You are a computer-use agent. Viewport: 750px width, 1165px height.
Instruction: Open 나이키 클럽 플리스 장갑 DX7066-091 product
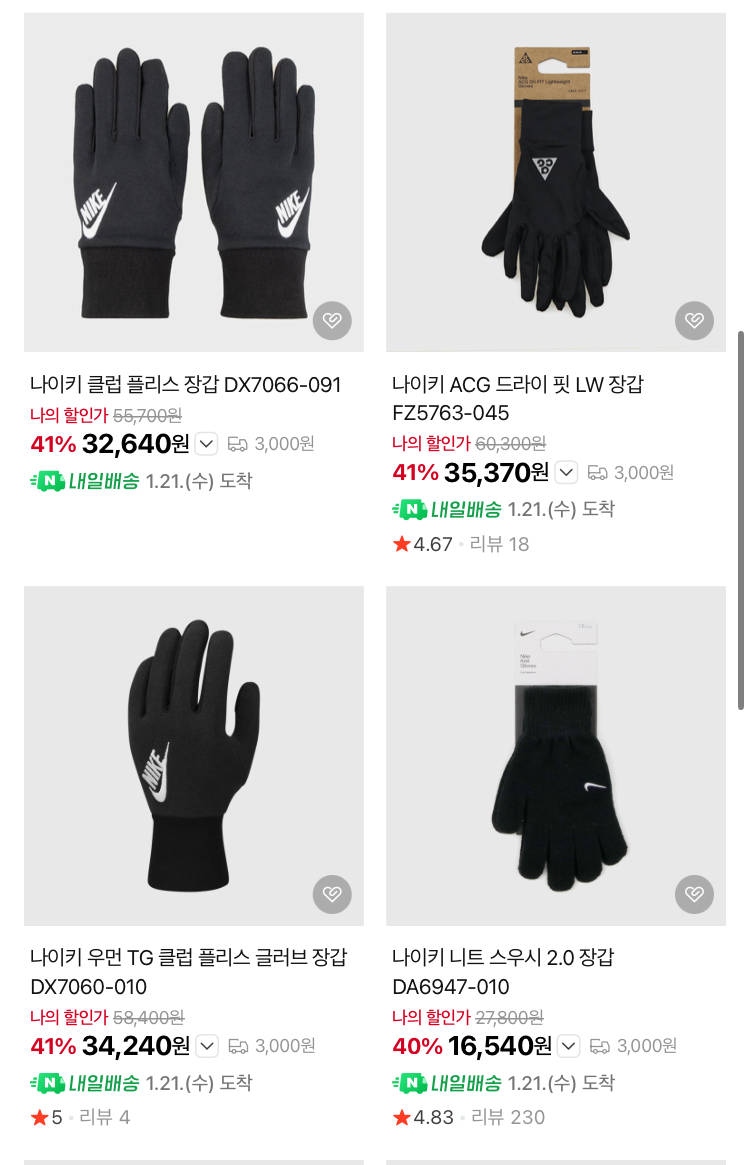[185, 385]
